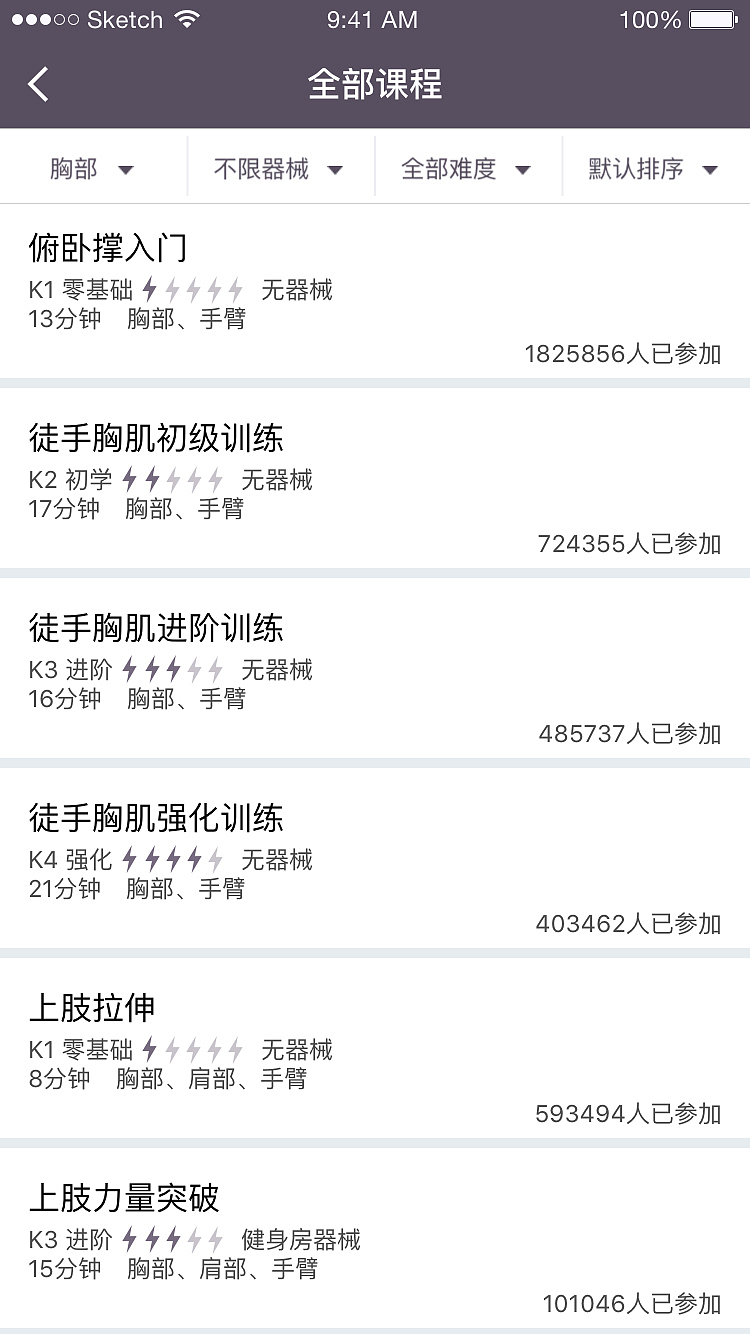Expand the 不限器械 dropdown
The height and width of the screenshot is (1334, 750).
coord(280,168)
